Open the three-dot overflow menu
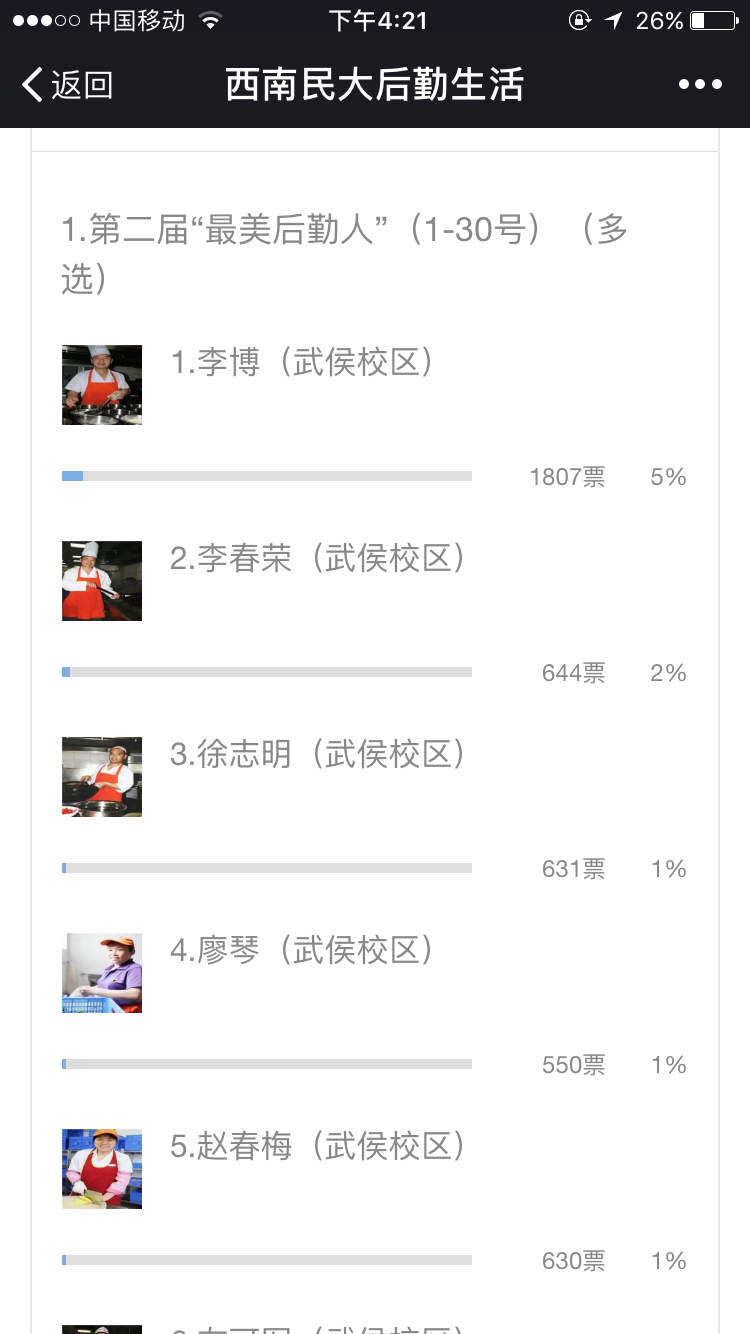Viewport: 750px width, 1334px height. coord(700,85)
